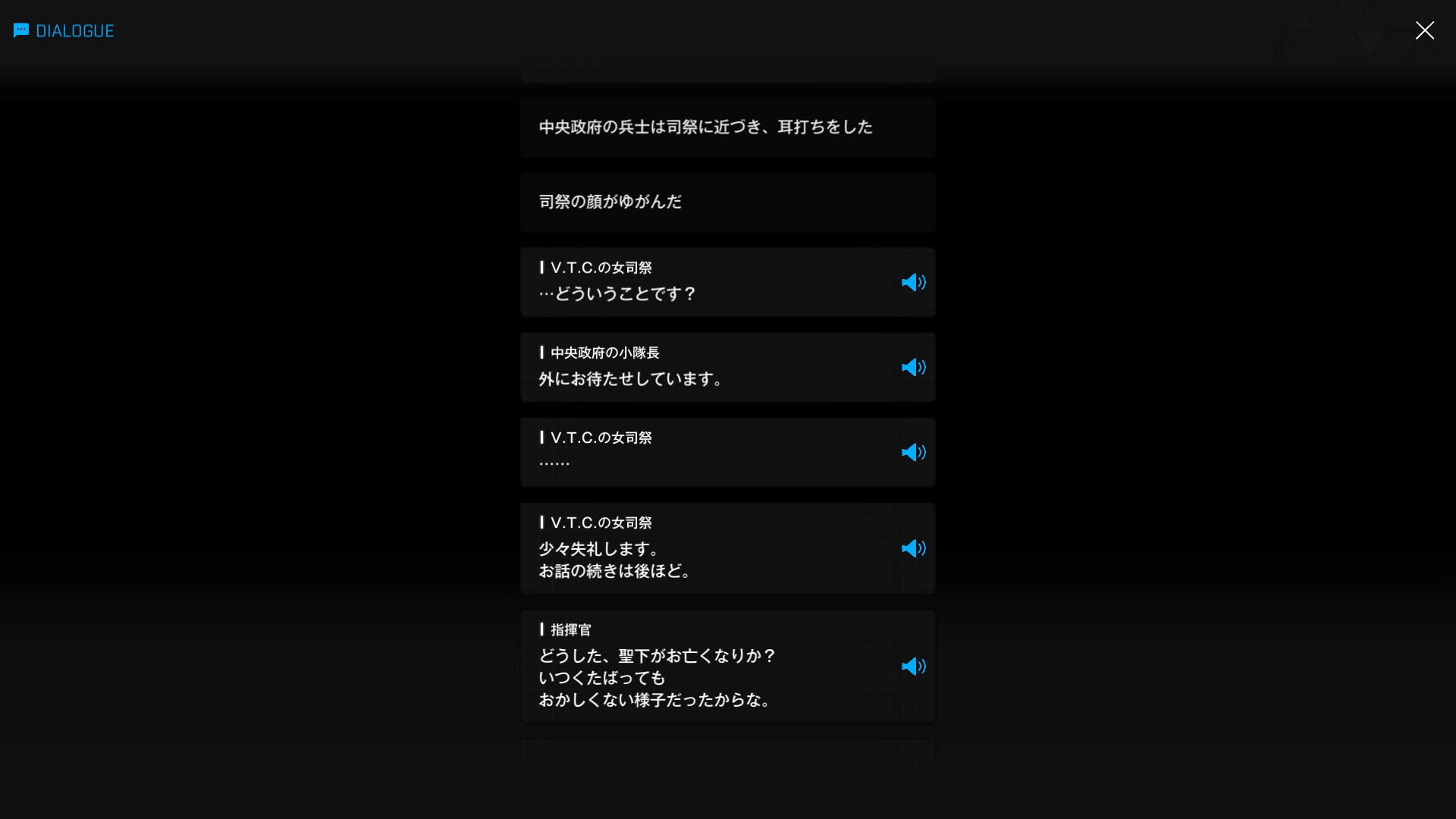This screenshot has height=819, width=1456.
Task: Play the 指揮官 voice line
Action: click(913, 666)
